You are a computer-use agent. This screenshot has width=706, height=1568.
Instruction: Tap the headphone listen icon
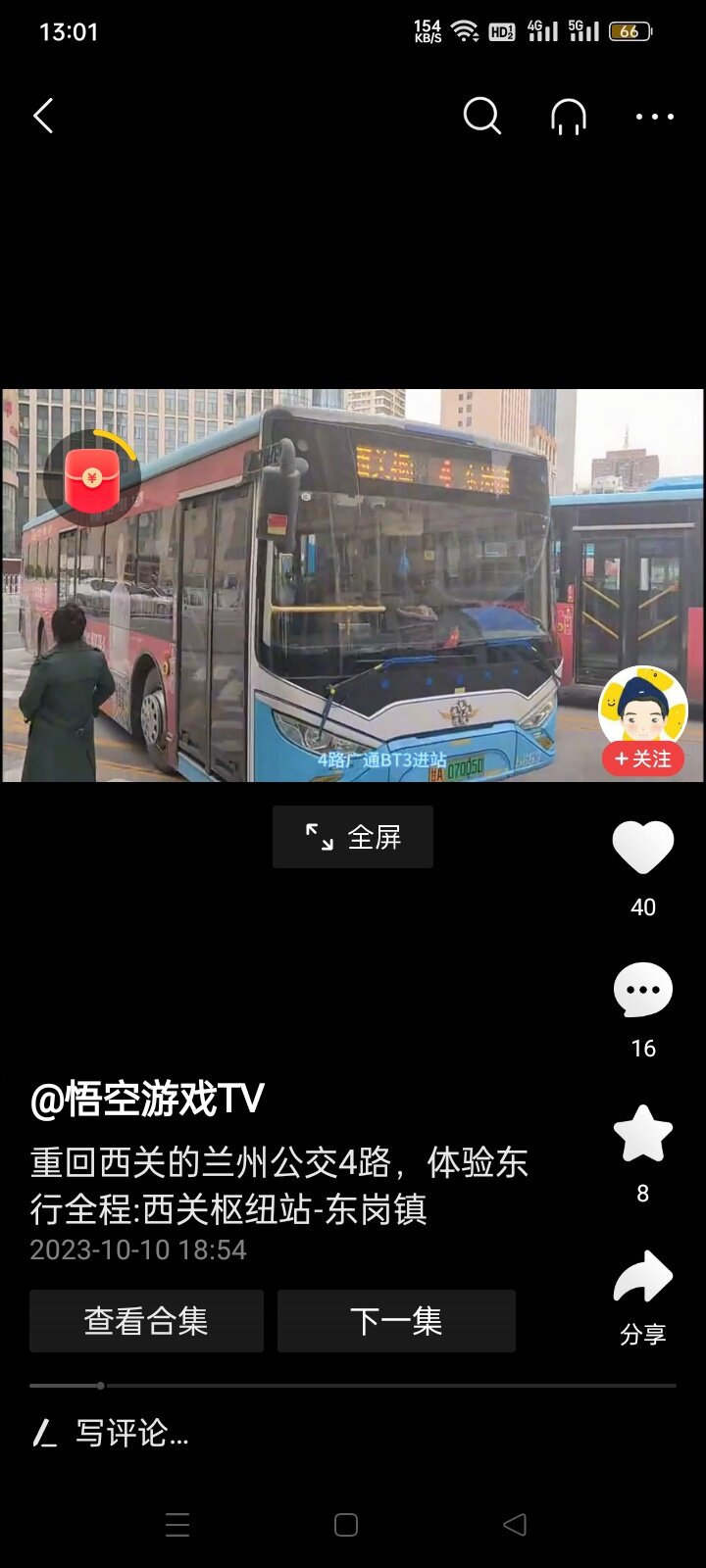[569, 116]
